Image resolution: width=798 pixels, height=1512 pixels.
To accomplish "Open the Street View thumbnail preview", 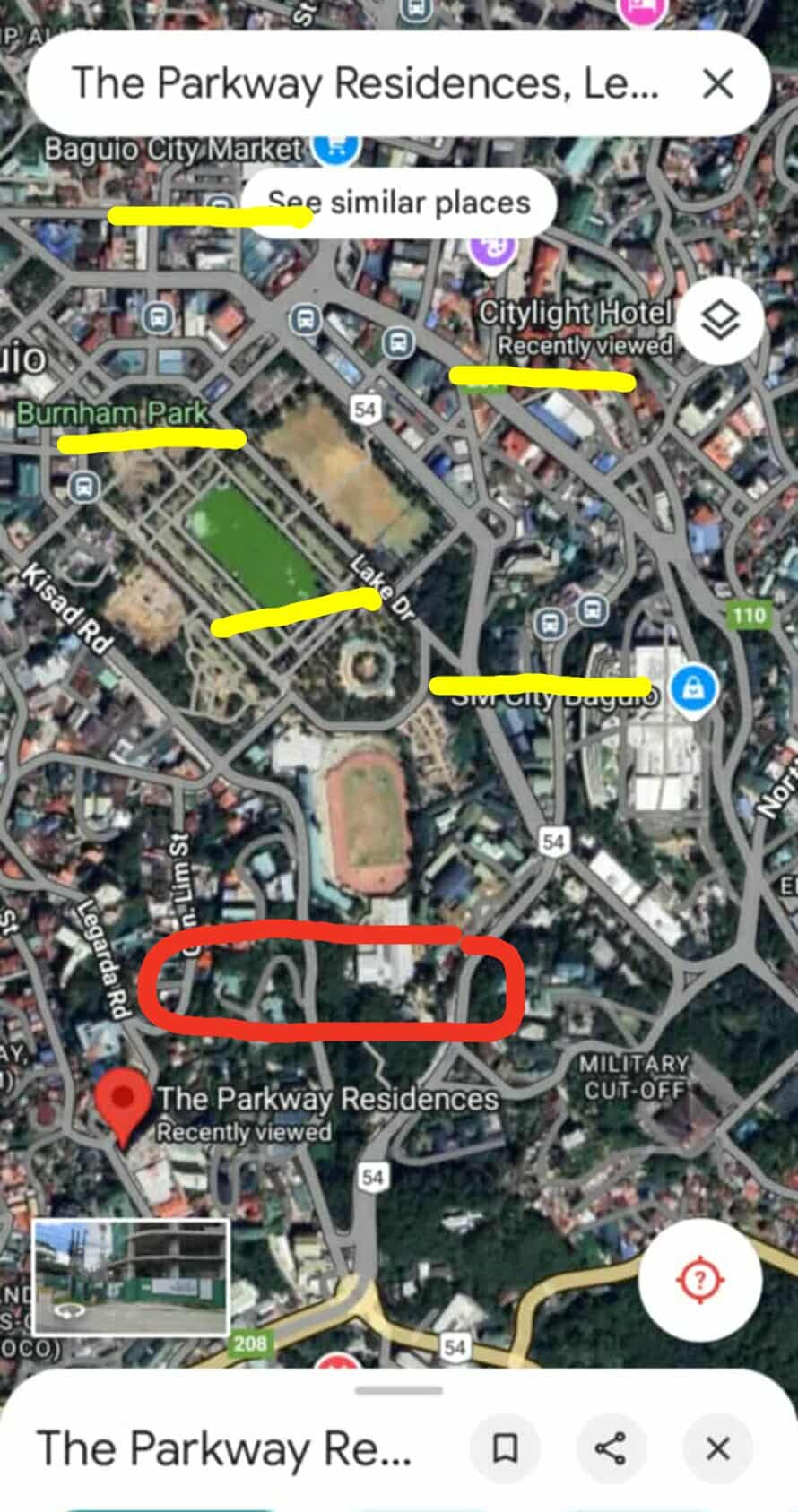I will coord(131,1276).
